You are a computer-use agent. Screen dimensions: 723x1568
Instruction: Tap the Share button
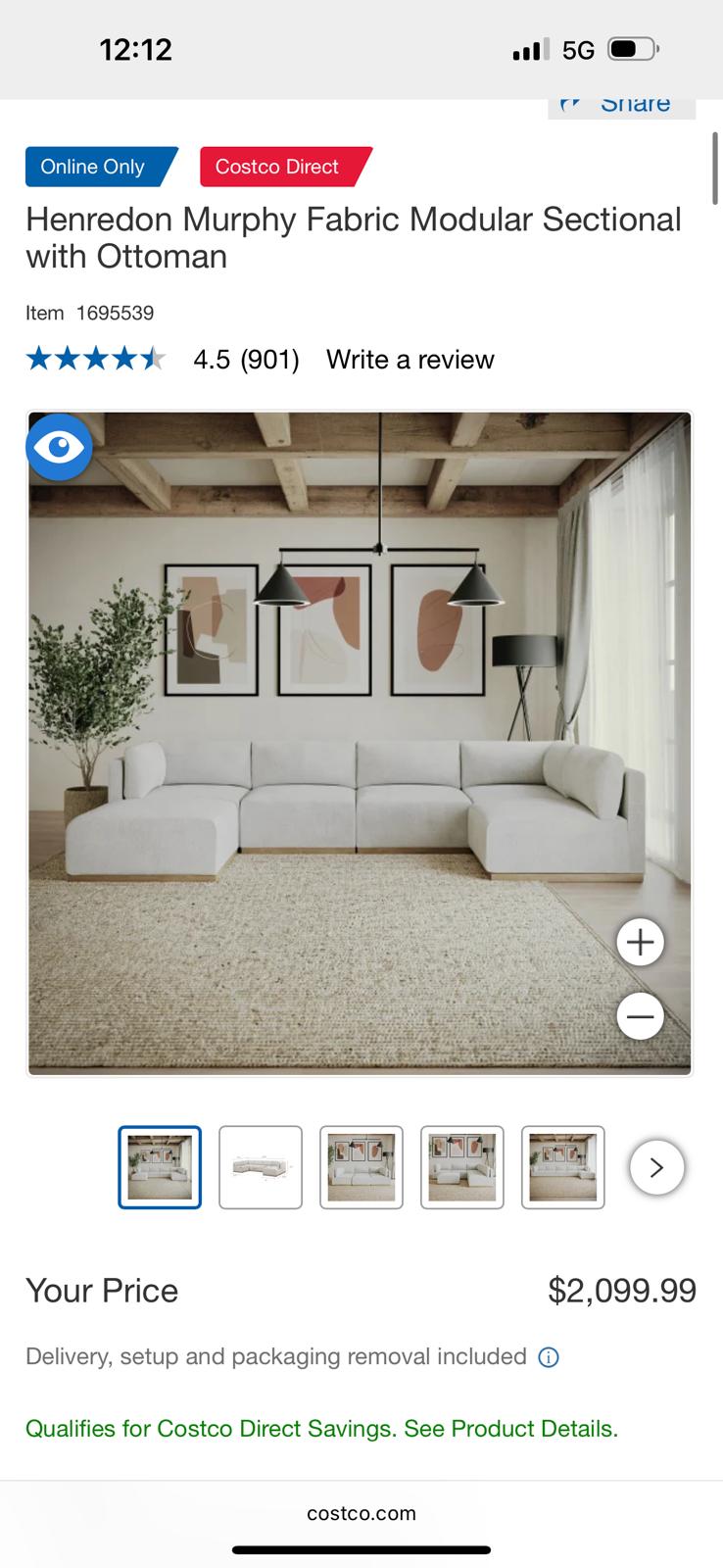click(x=621, y=106)
